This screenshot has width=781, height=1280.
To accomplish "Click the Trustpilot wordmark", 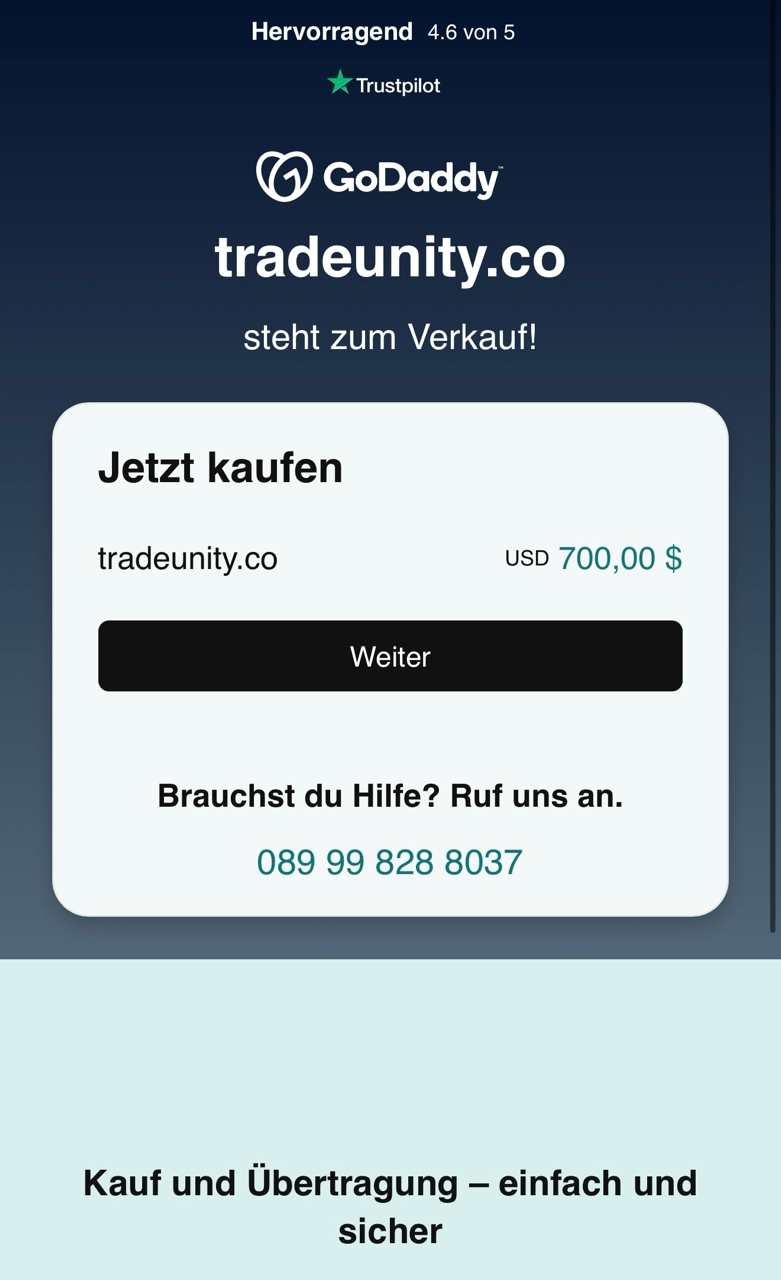I will 399,85.
